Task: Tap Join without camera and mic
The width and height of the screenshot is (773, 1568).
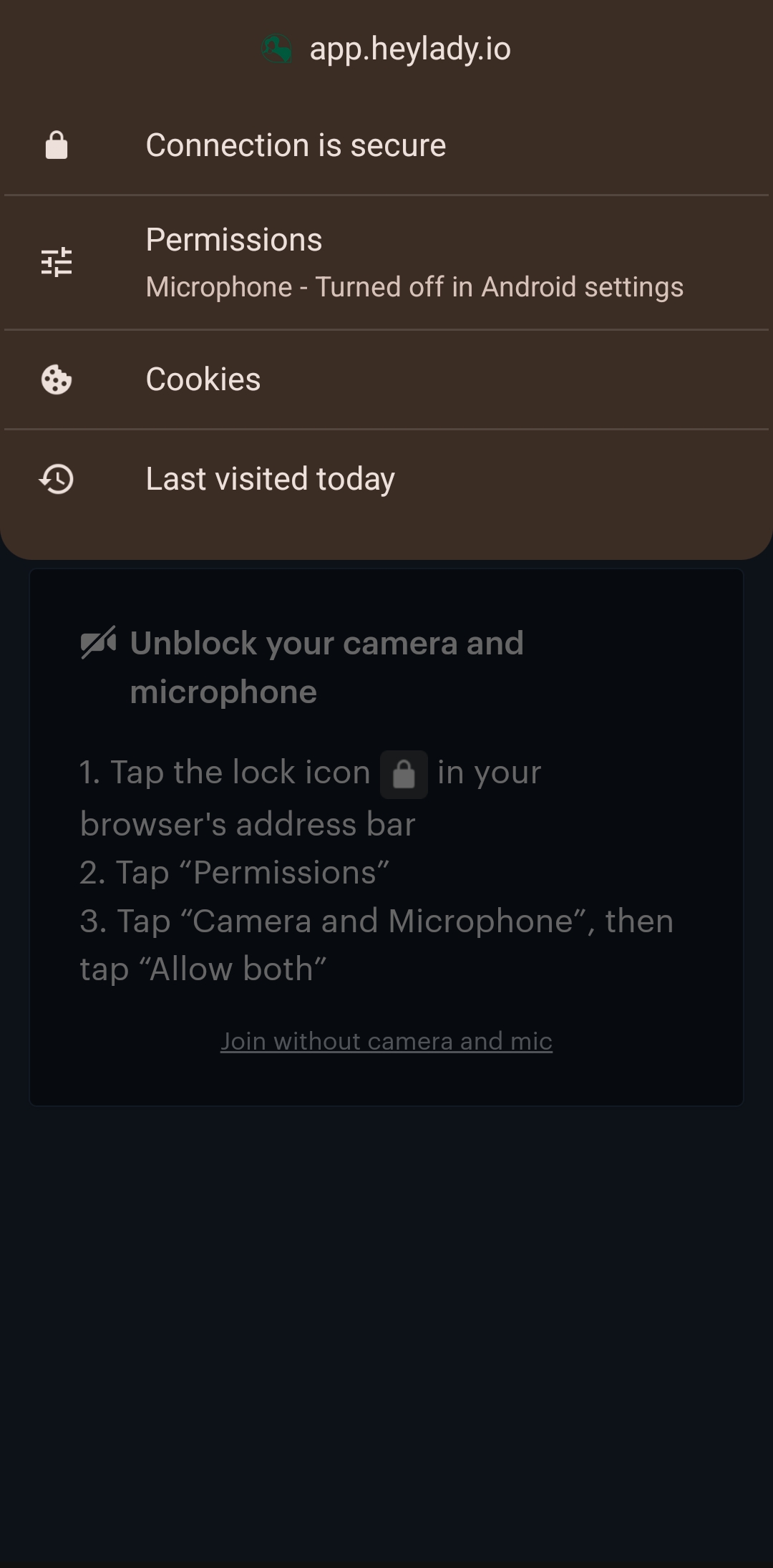Action: [386, 1040]
